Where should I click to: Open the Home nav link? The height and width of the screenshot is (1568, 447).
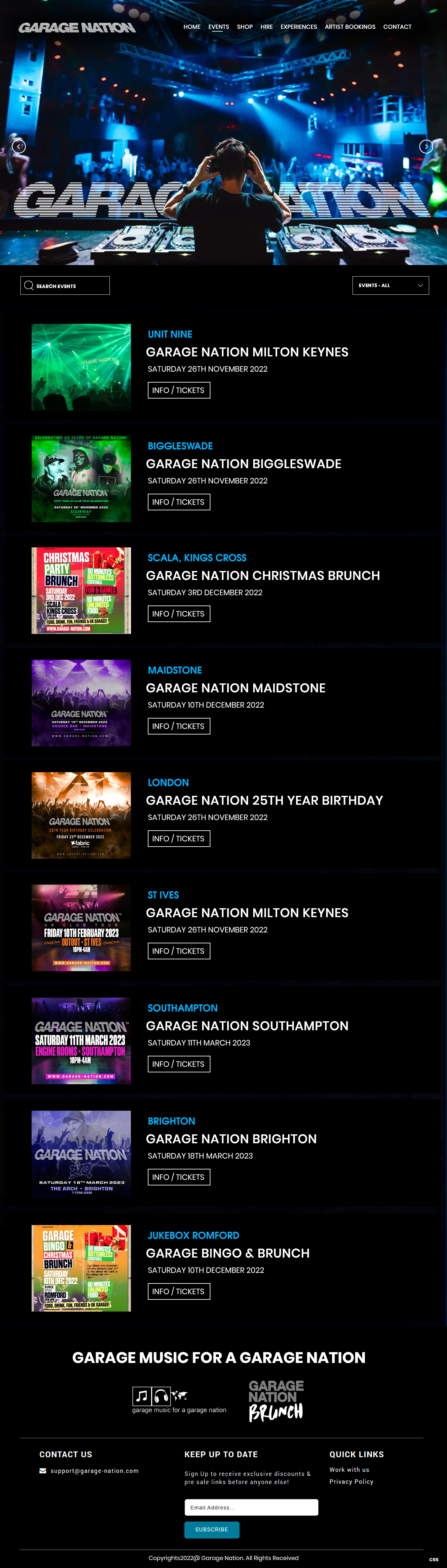pyautogui.click(x=192, y=27)
